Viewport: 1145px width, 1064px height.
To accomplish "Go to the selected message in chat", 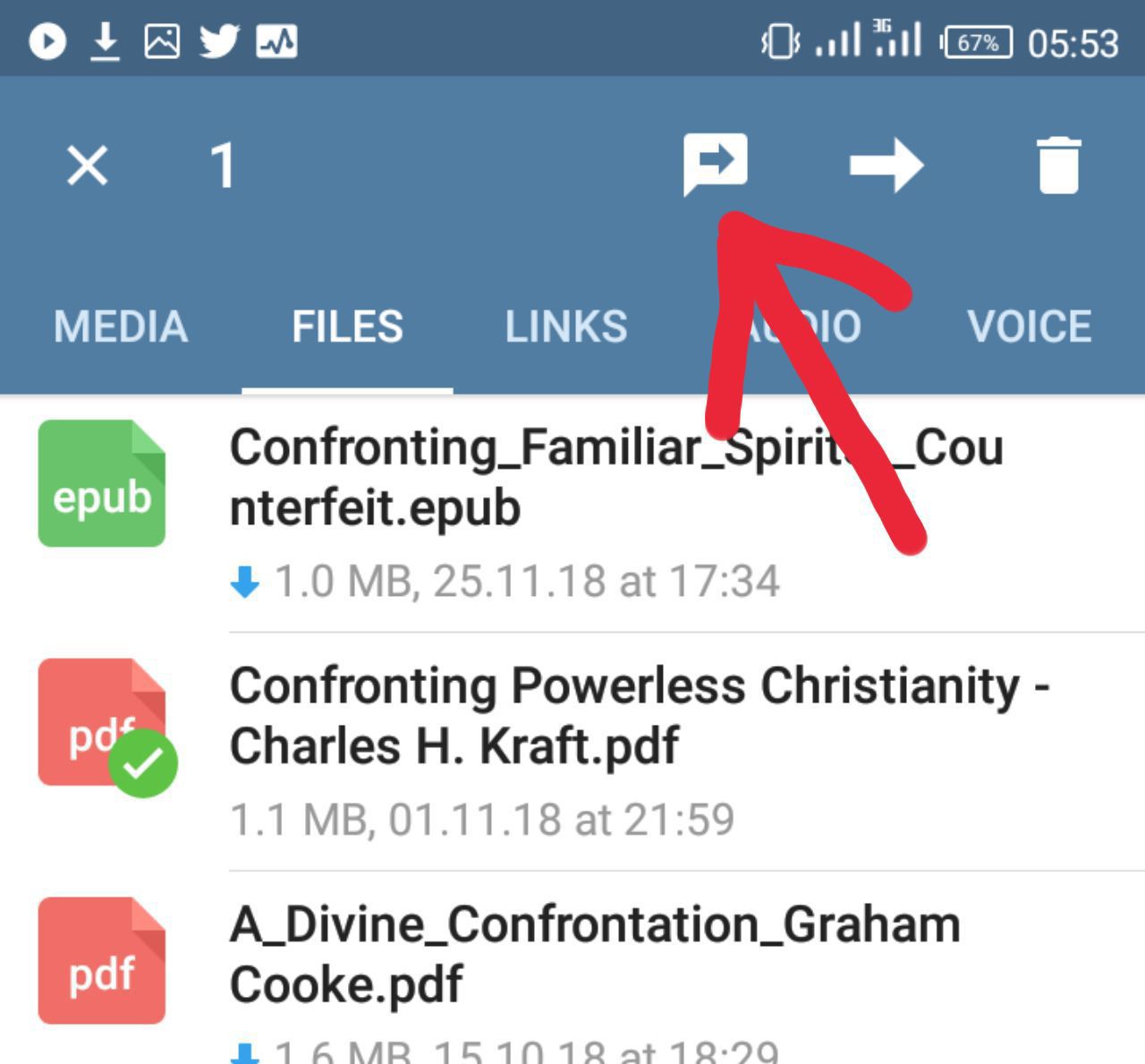I will (715, 164).
